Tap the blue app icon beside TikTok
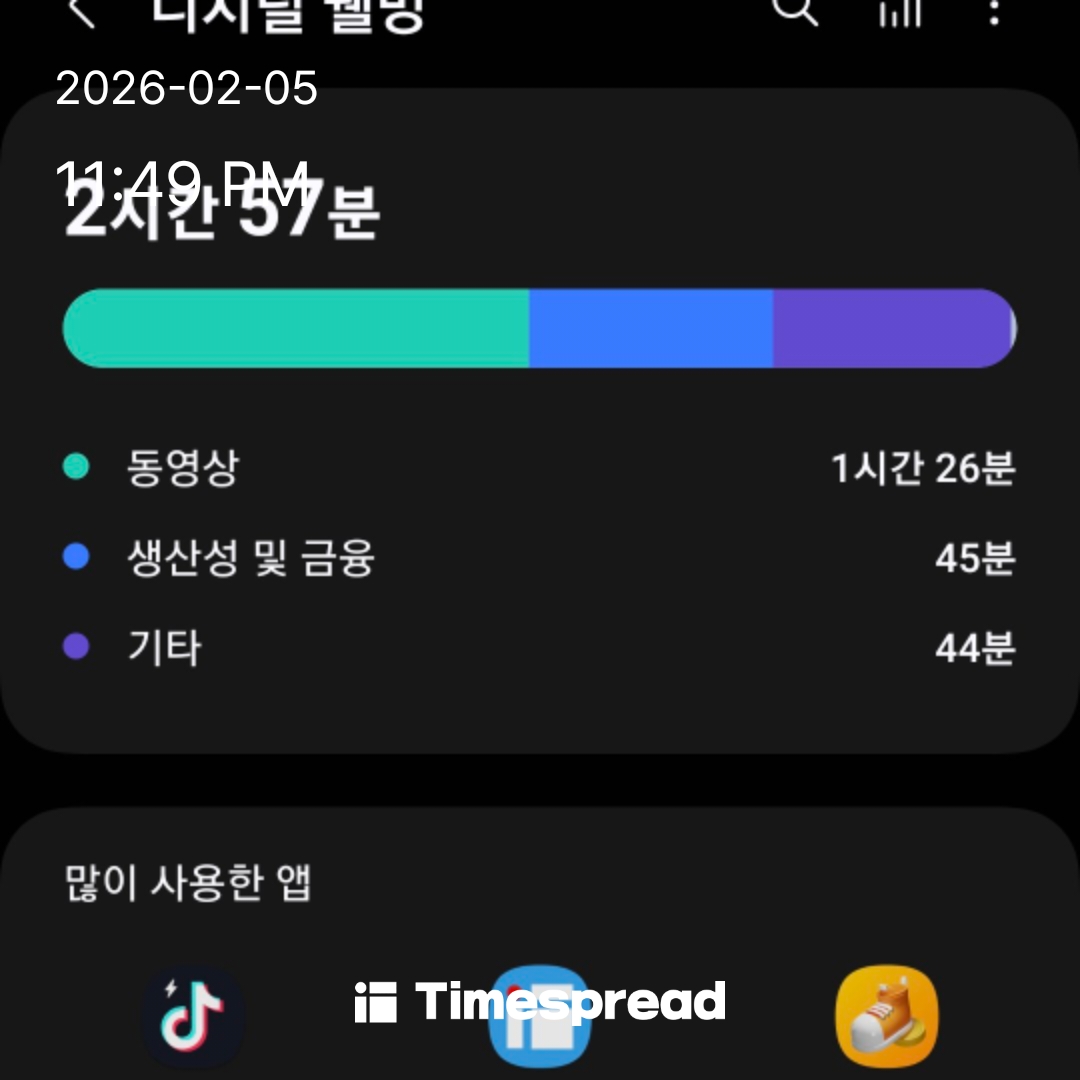The height and width of the screenshot is (1080, 1080). [x=540, y=1020]
